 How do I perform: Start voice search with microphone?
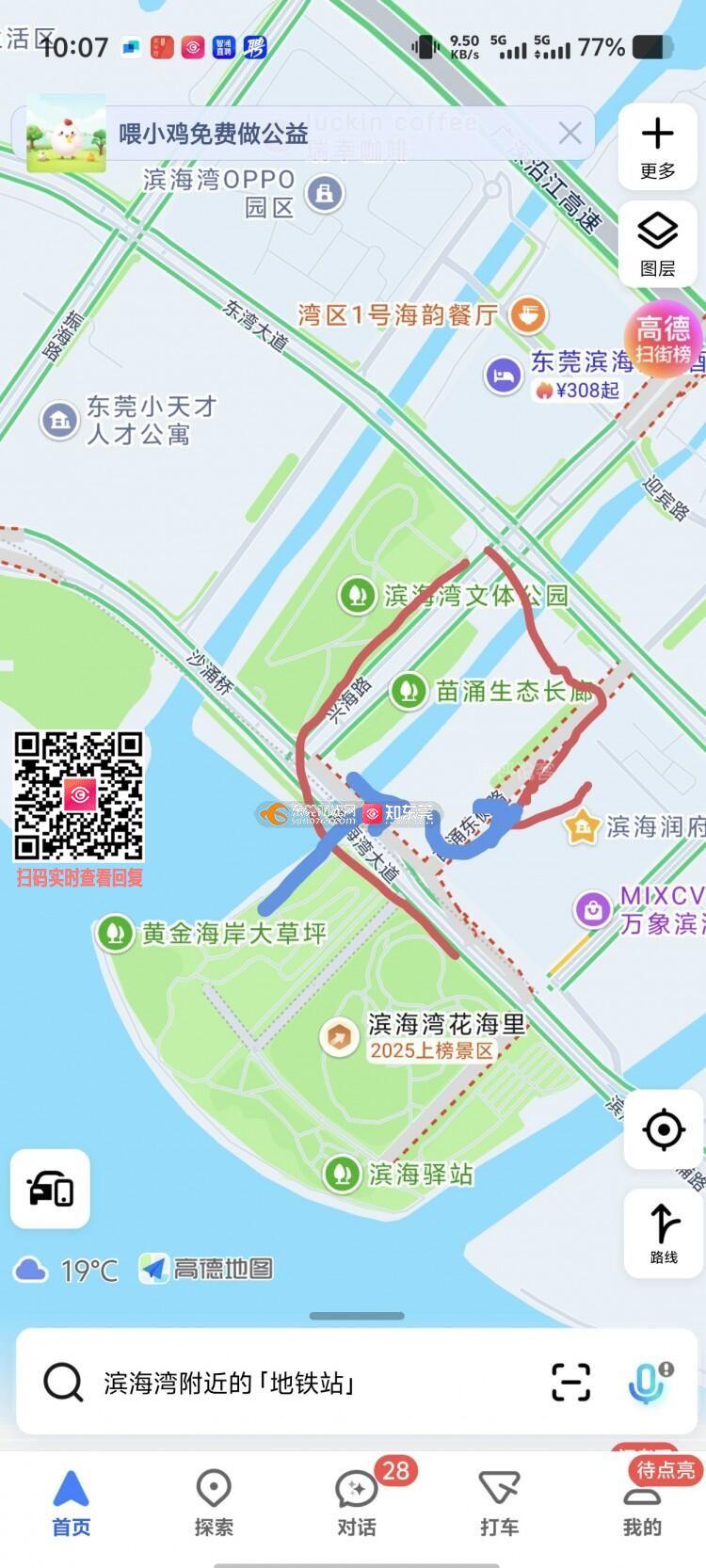point(645,1383)
